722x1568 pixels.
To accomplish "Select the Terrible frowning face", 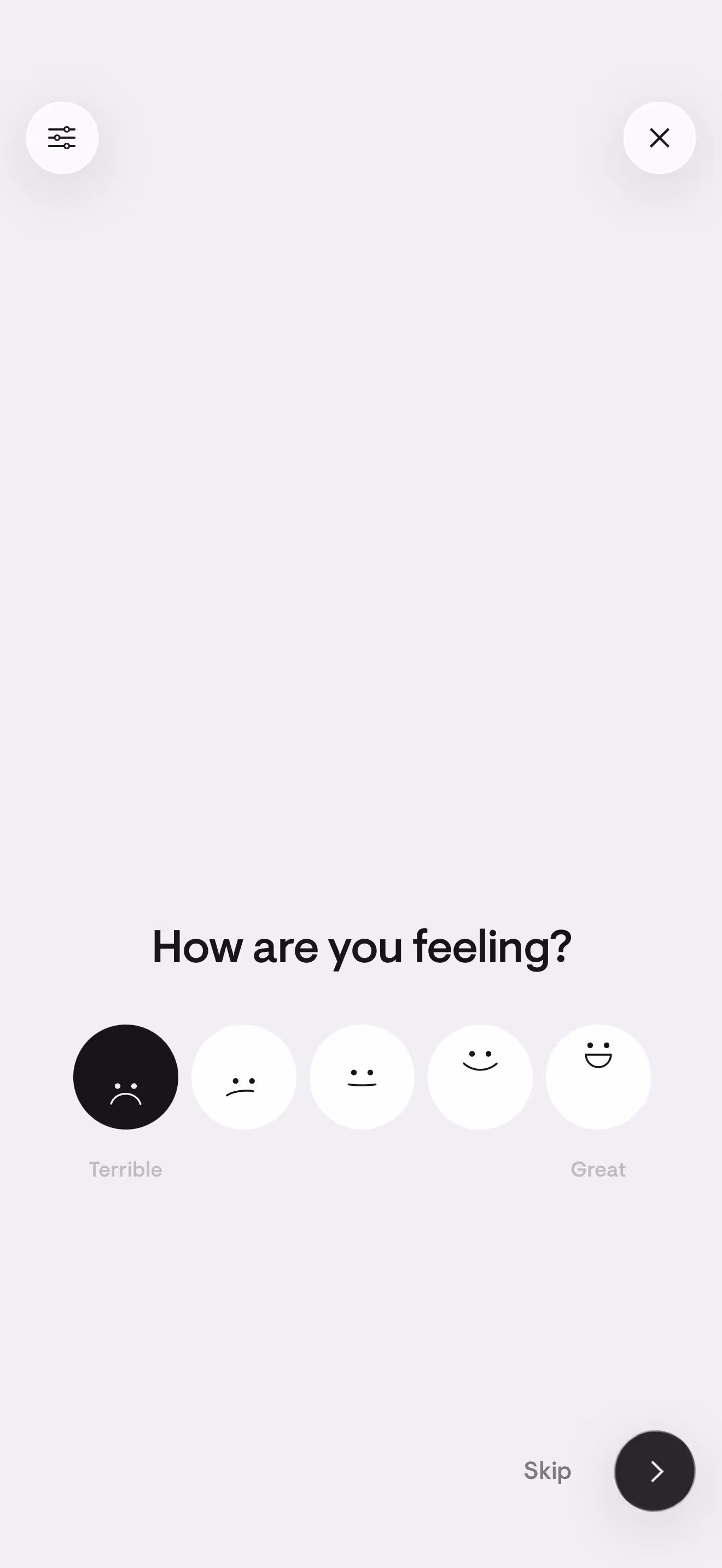I will click(x=125, y=1077).
